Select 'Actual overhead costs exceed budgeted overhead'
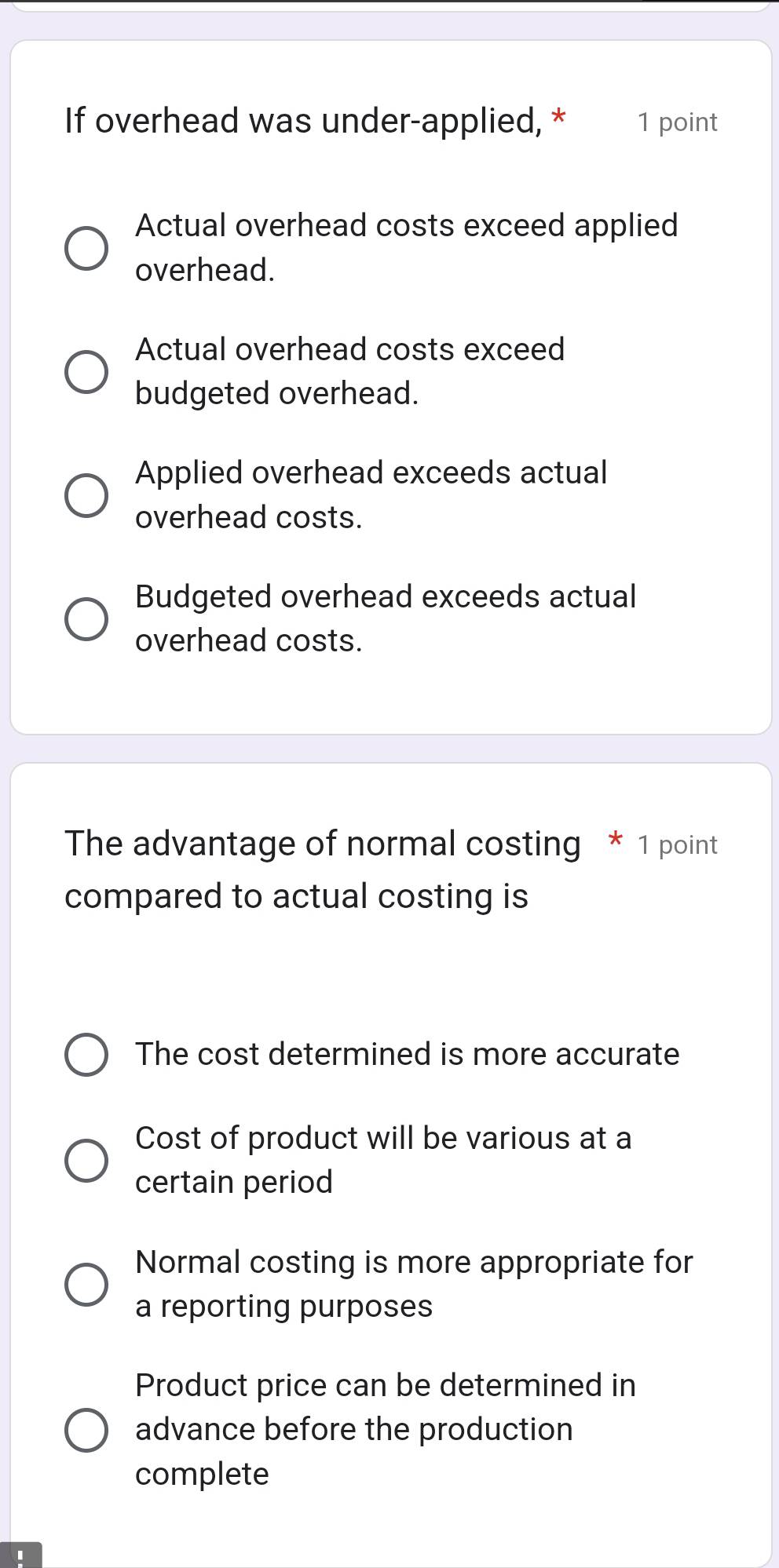779x1568 pixels. 86,370
